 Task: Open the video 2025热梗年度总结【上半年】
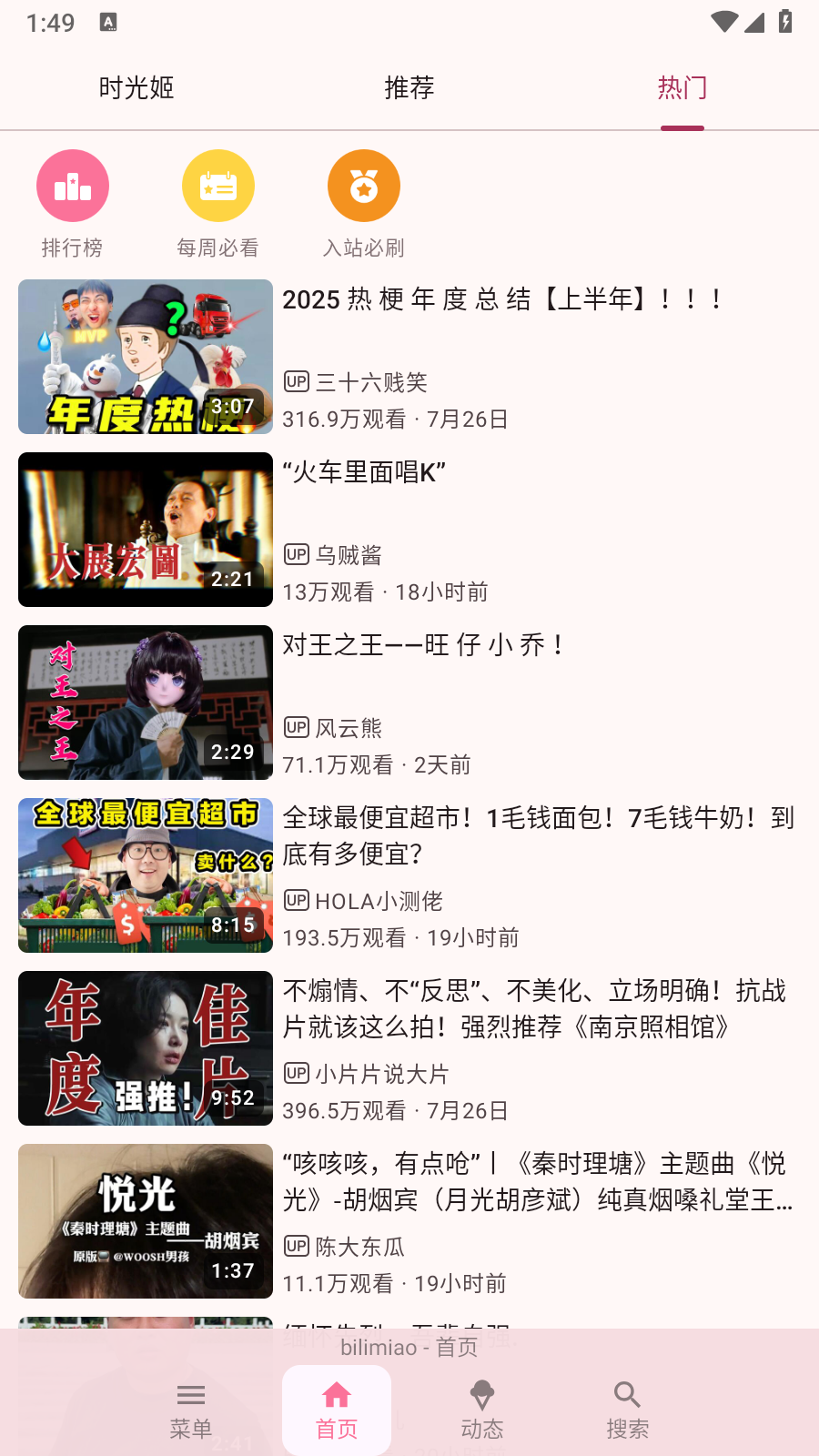point(500,300)
